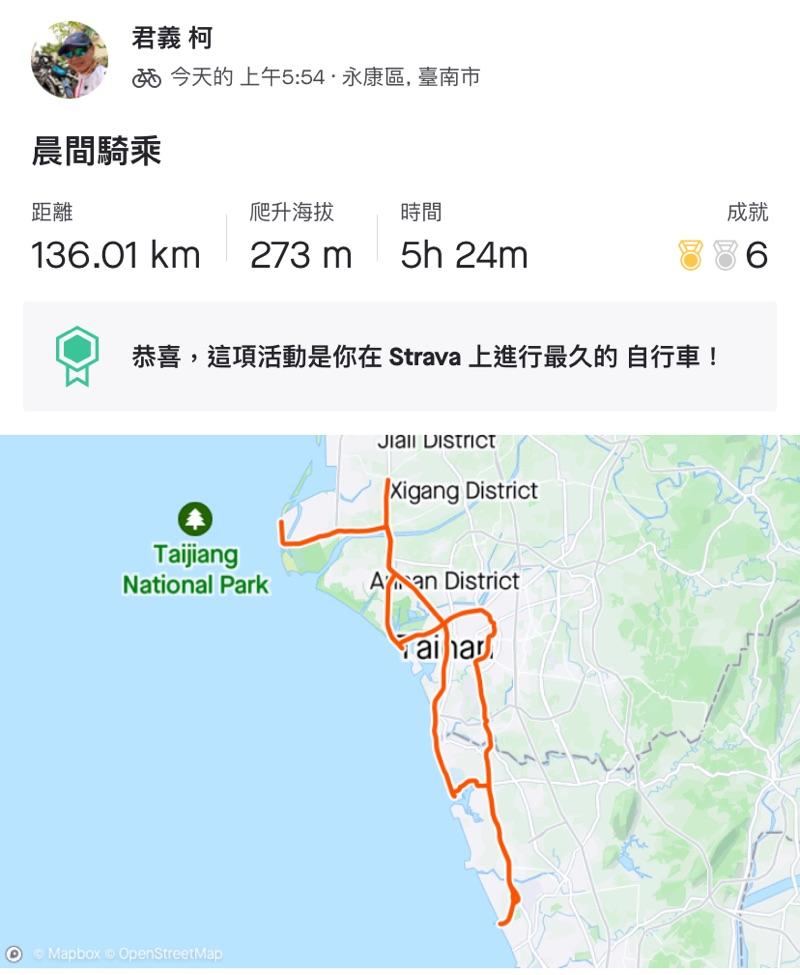The image size is (800, 975).
Task: View the 6 achievements medals
Action: pos(723,255)
